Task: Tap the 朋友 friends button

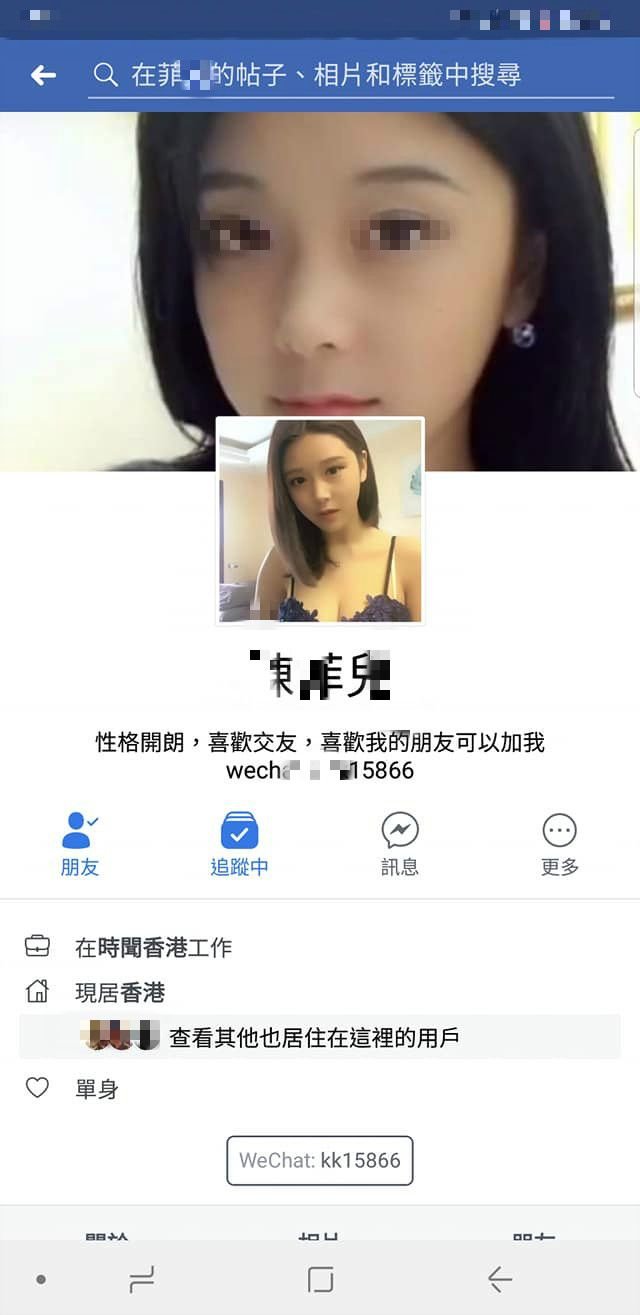Action: [80, 844]
